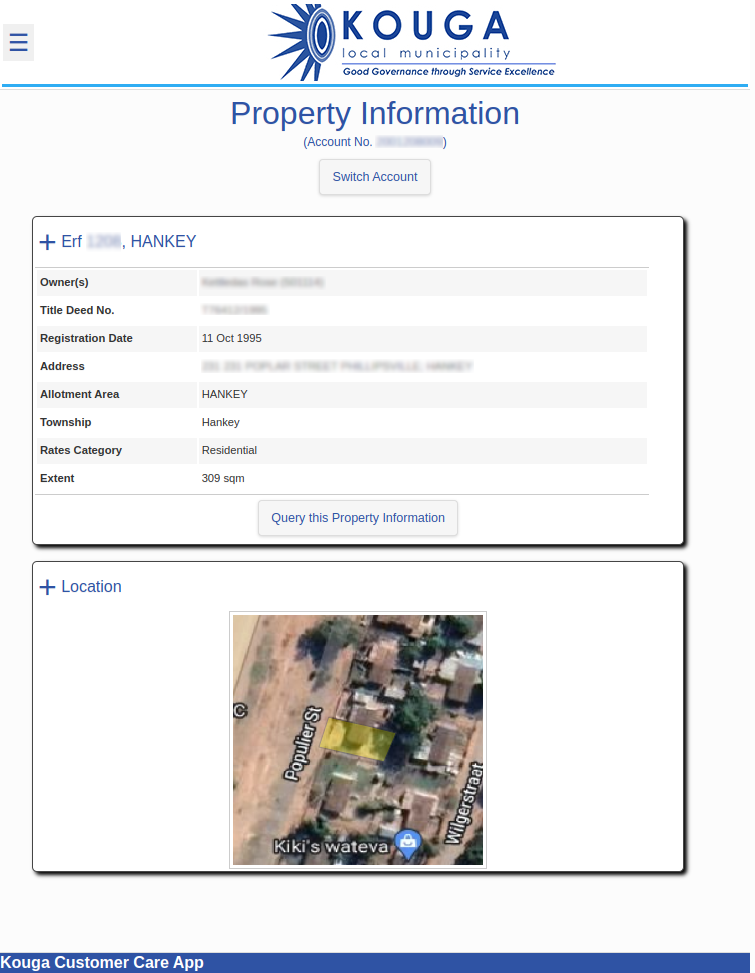Open the property location map
This screenshot has width=755, height=973.
[x=358, y=739]
